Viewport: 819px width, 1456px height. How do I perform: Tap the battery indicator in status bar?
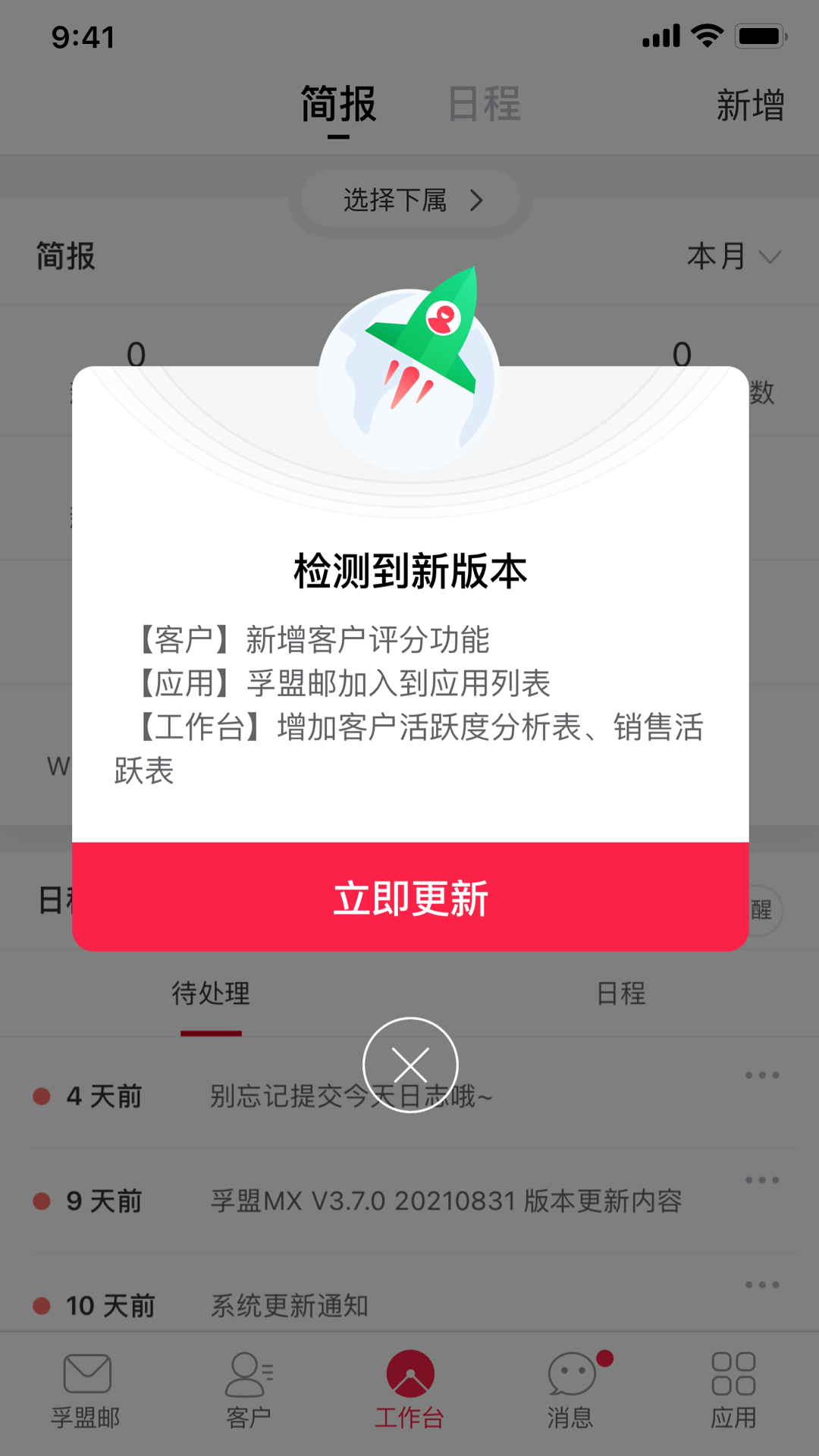click(761, 34)
